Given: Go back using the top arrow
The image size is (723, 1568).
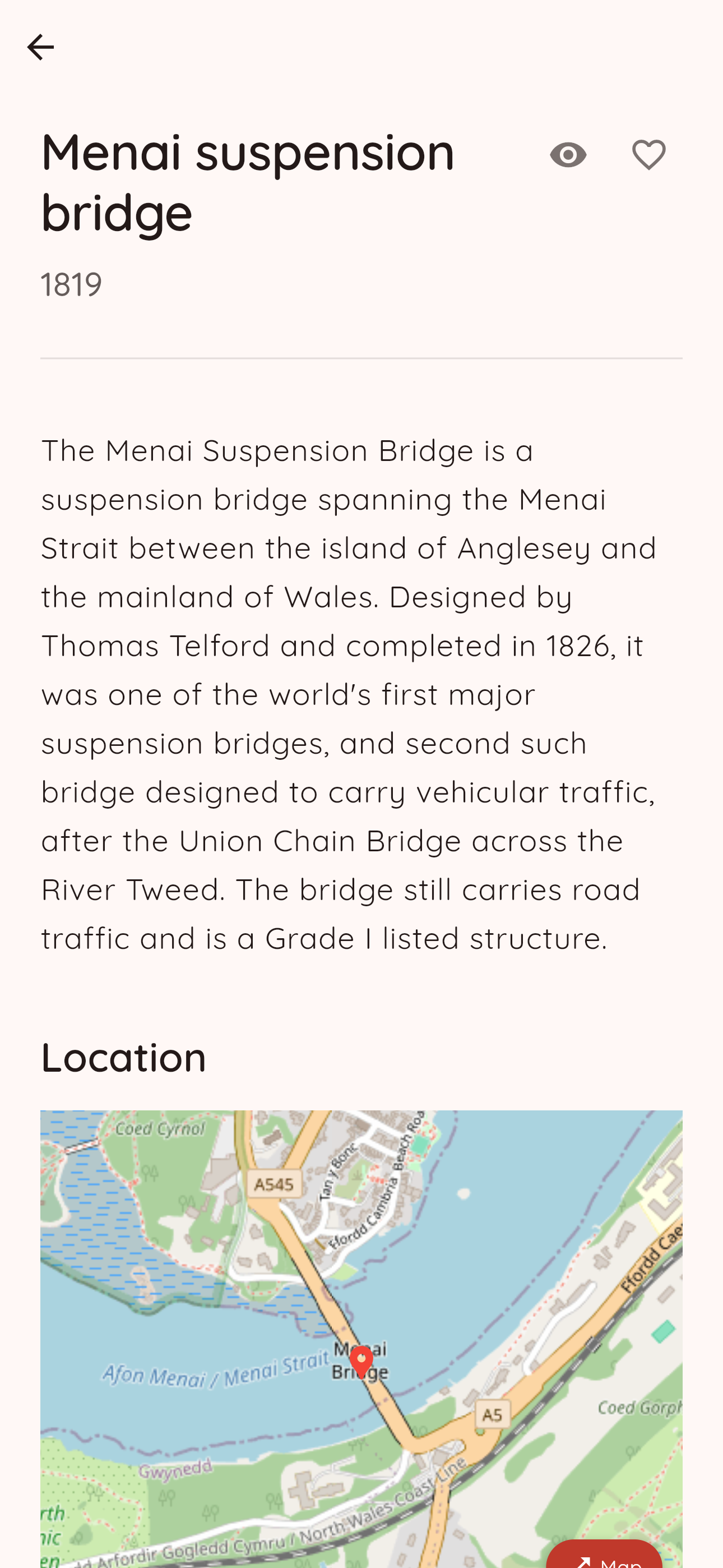Looking at the screenshot, I should pos(40,47).
